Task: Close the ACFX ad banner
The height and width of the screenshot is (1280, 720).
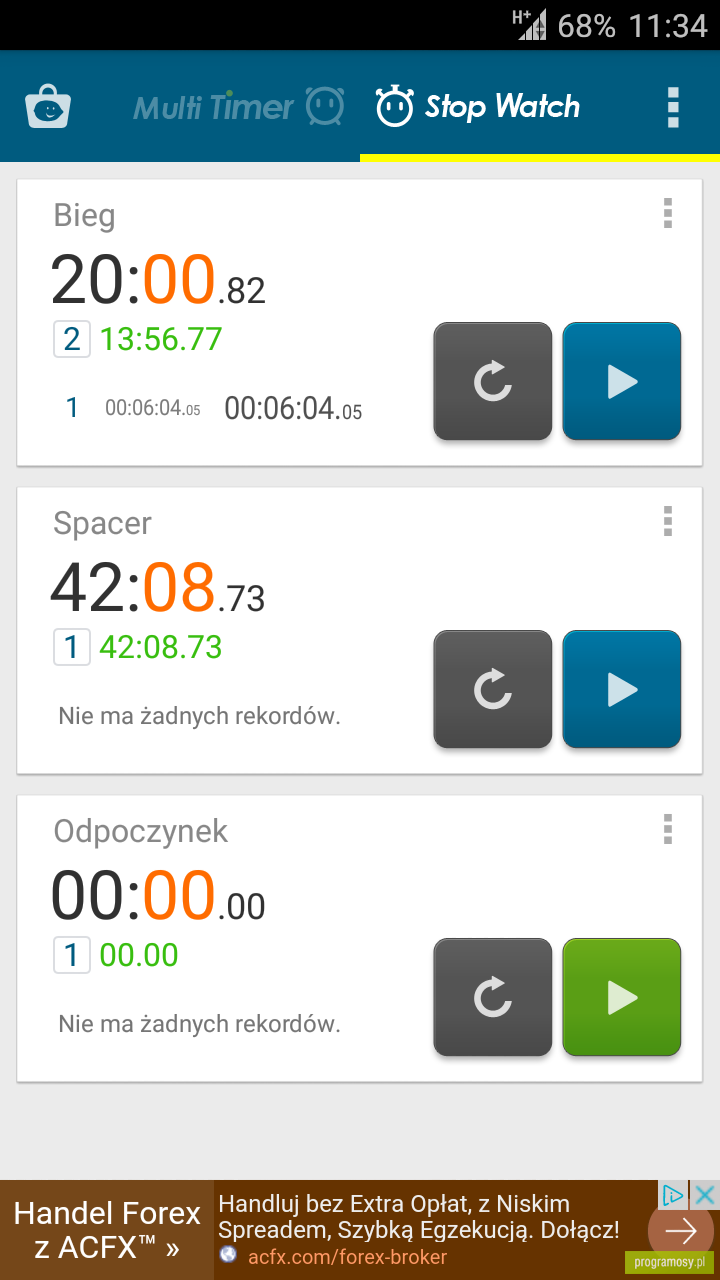Action: click(x=706, y=1194)
